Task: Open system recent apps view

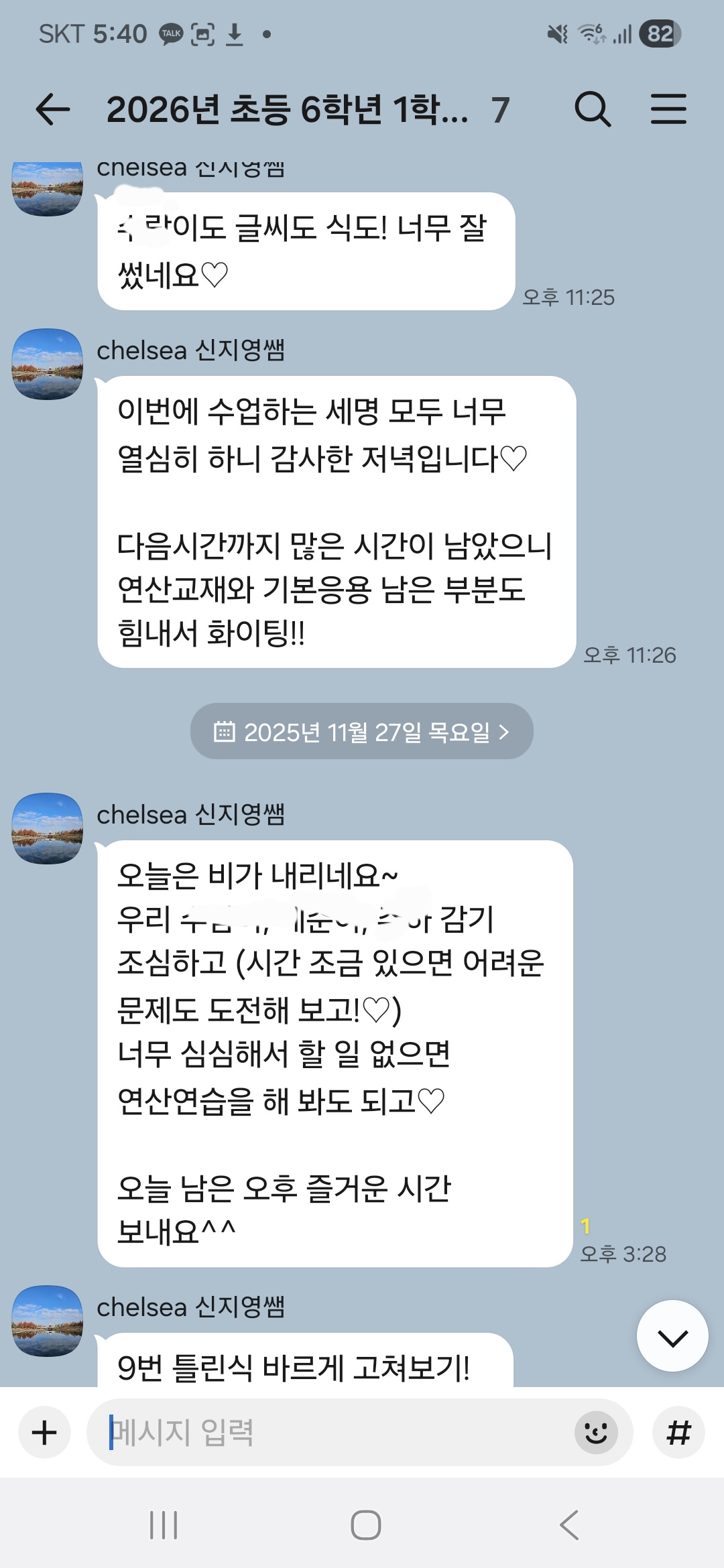Action: tap(164, 1525)
